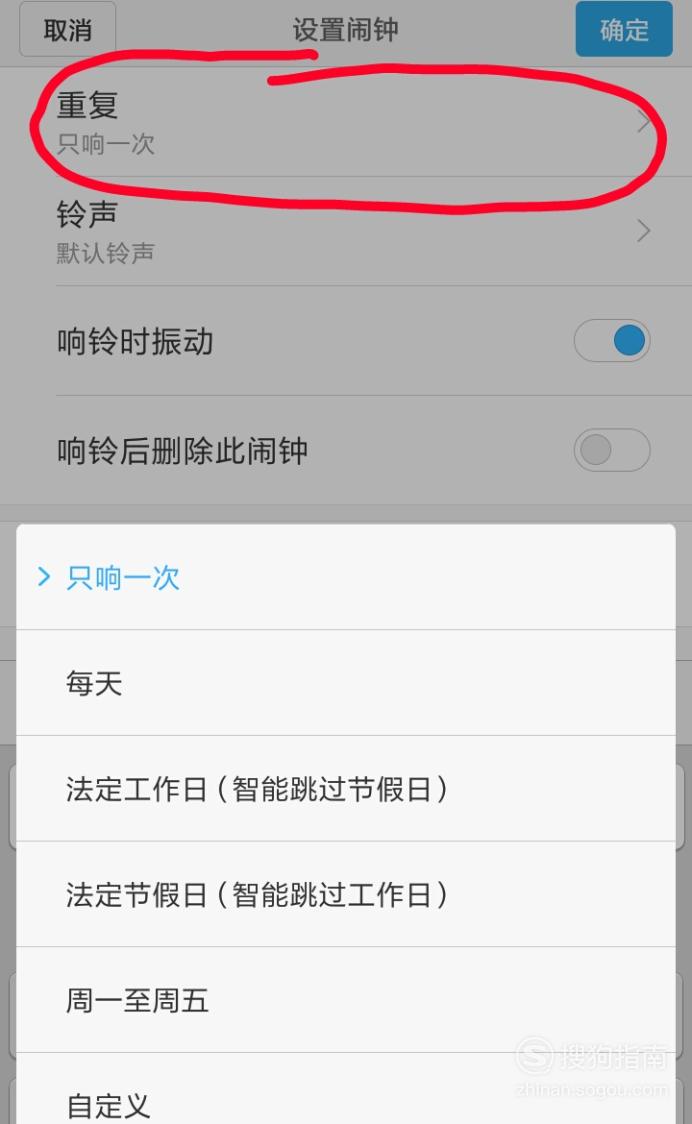Choose the 每天 repeat option
This screenshot has height=1124, width=692.
(x=346, y=683)
